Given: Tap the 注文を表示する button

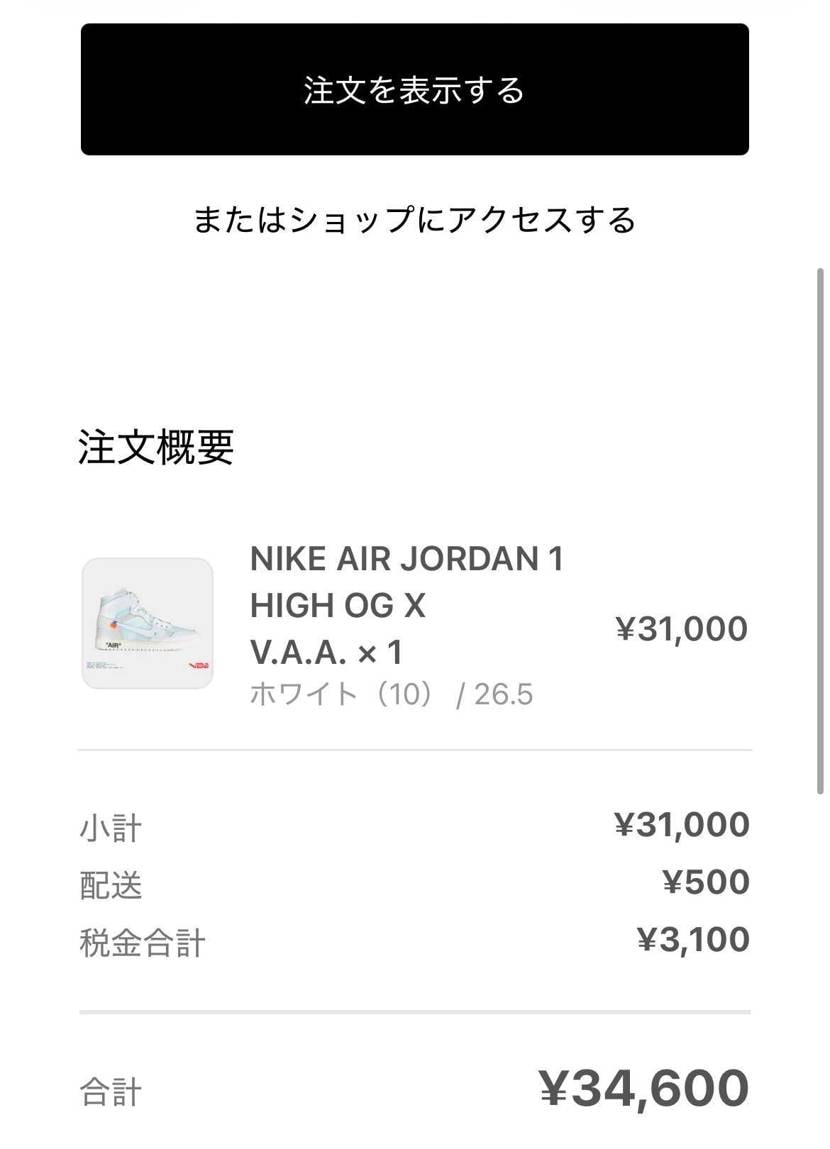Looking at the screenshot, I should [x=414, y=90].
